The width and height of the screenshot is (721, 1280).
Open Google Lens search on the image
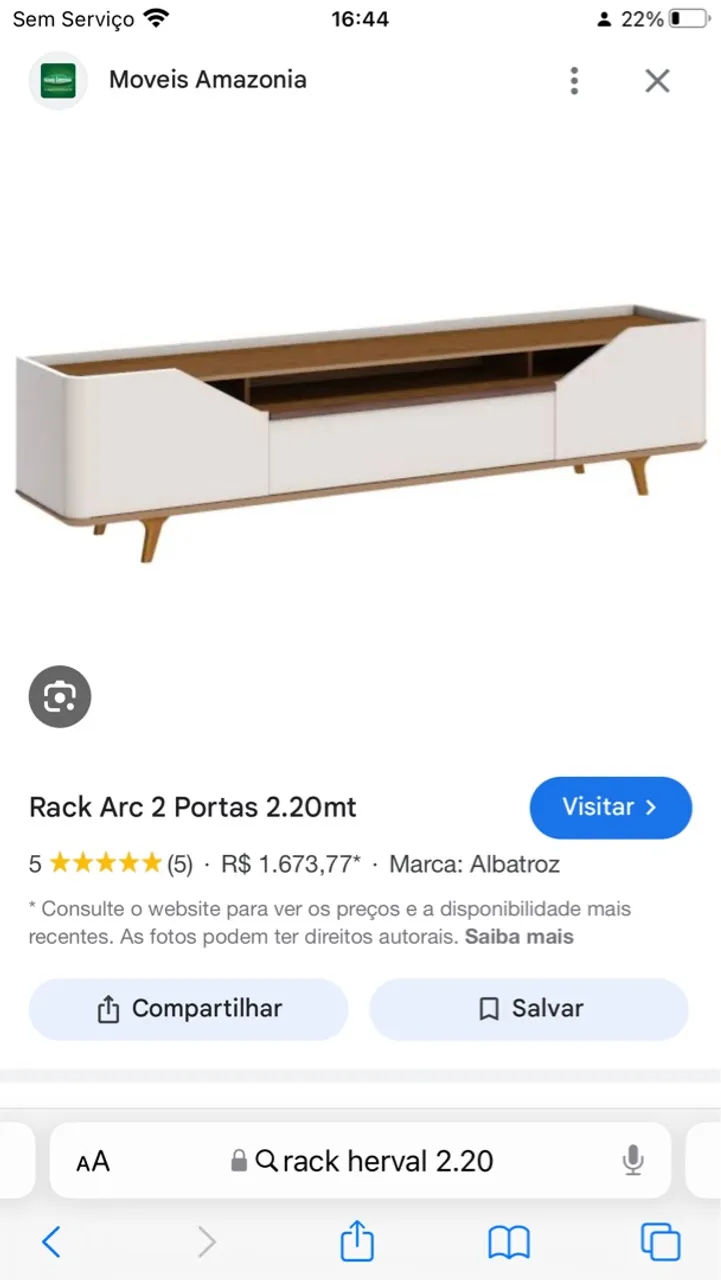(x=60, y=697)
